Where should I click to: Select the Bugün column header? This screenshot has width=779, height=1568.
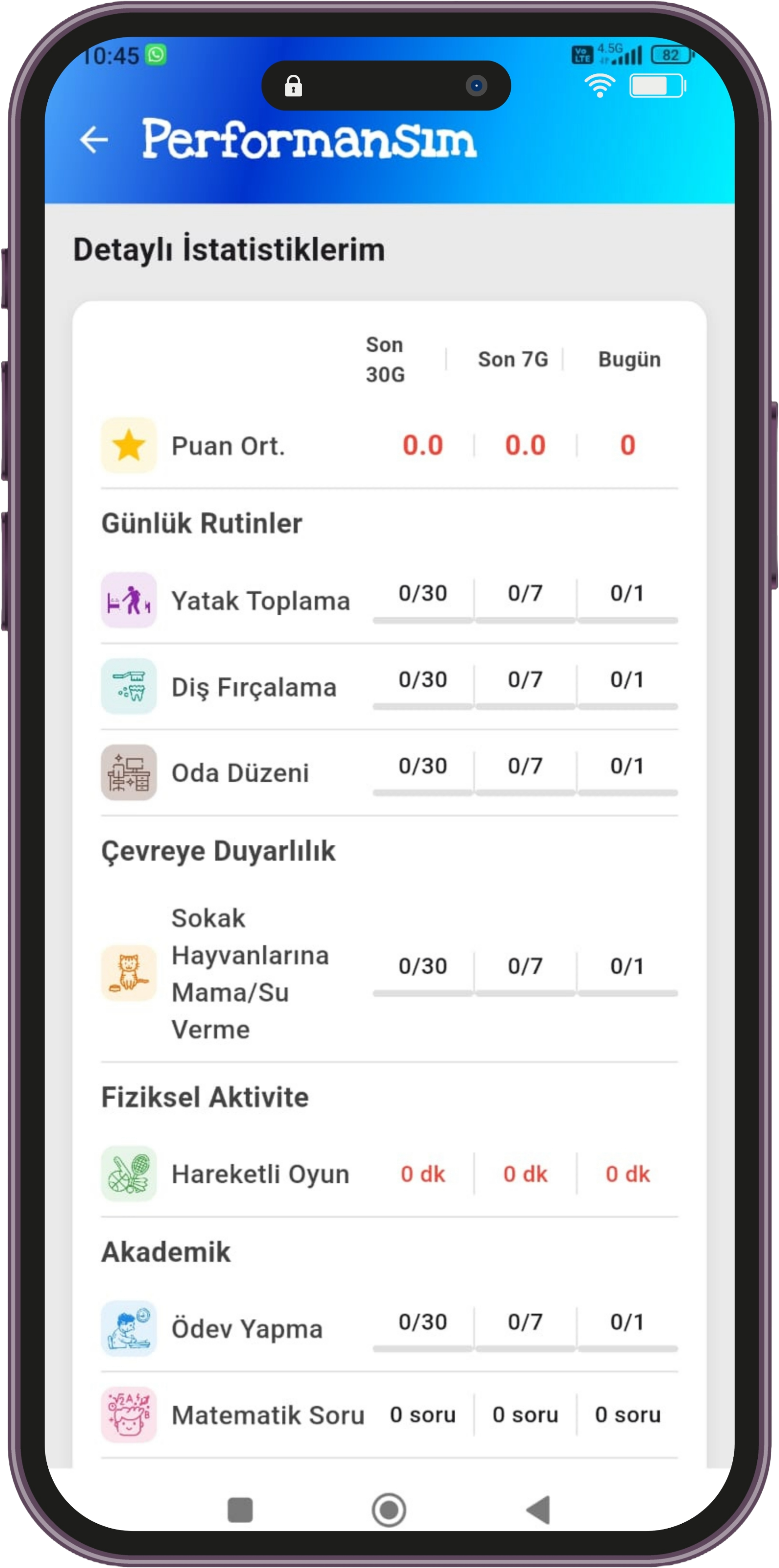(629, 359)
